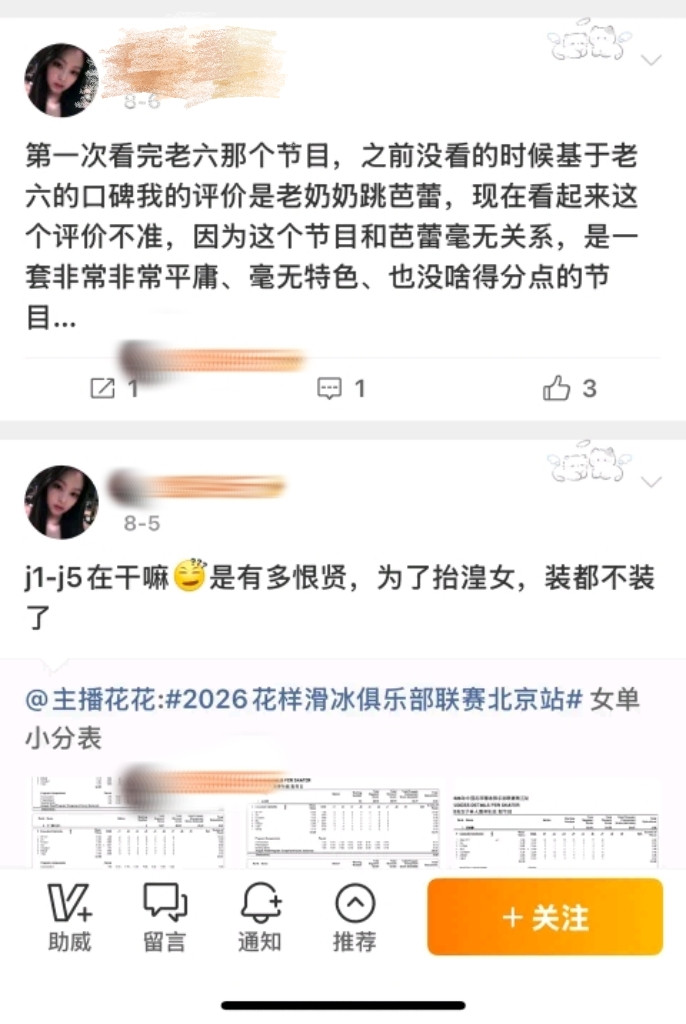Viewport: 686px width, 1024px height.
Task: Open 留言 to leave a message
Action: 165,917
